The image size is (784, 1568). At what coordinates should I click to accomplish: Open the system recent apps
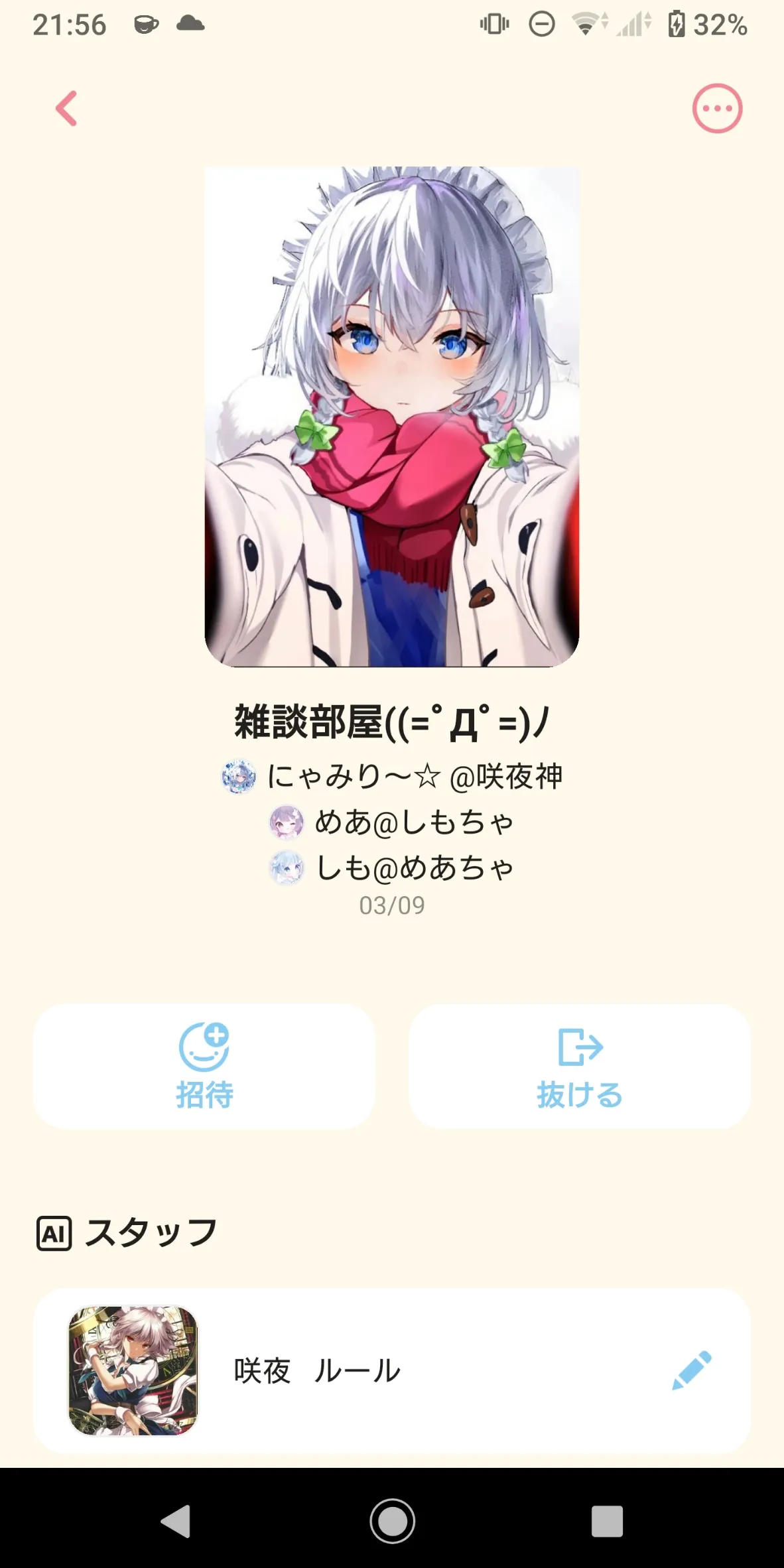[x=607, y=1520]
